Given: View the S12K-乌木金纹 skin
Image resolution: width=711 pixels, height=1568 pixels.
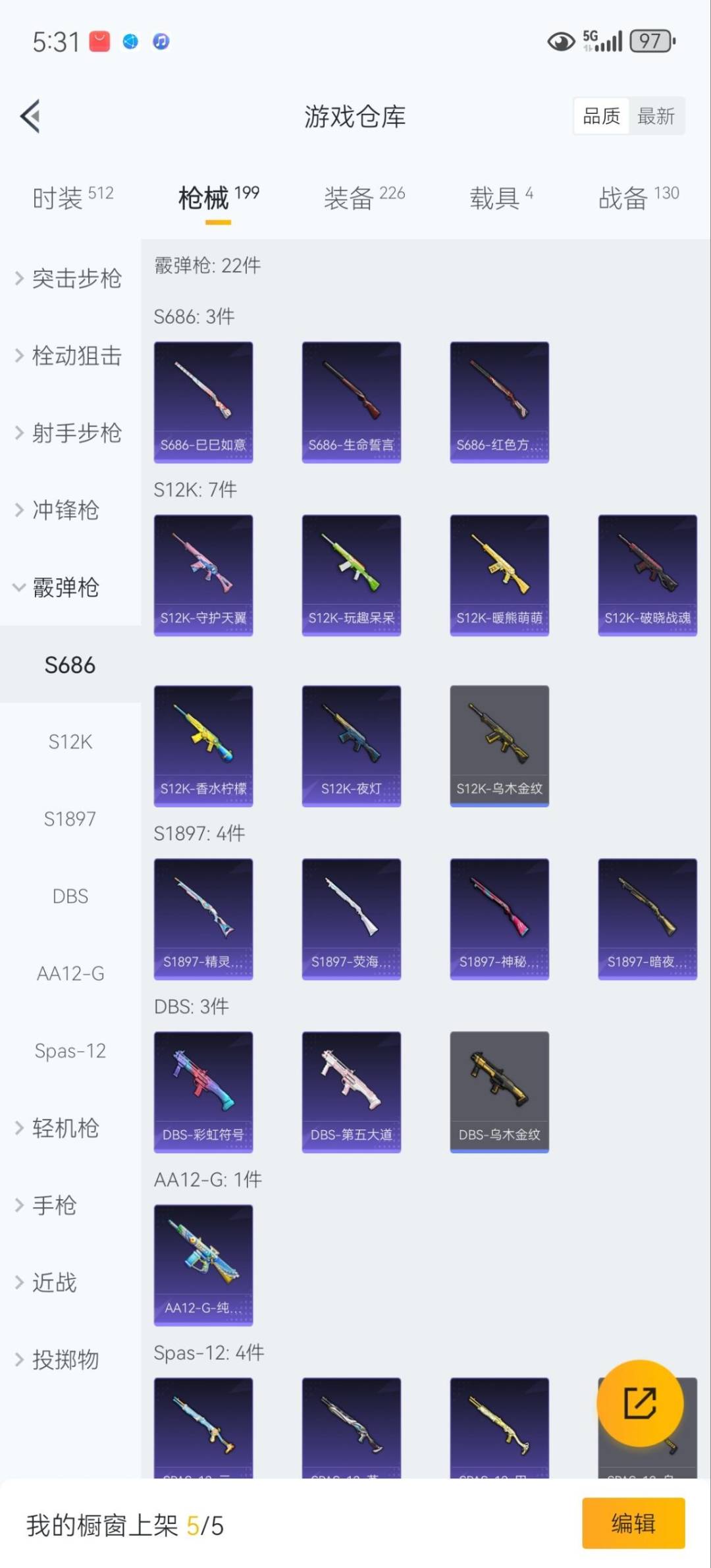Looking at the screenshot, I should 499,744.
